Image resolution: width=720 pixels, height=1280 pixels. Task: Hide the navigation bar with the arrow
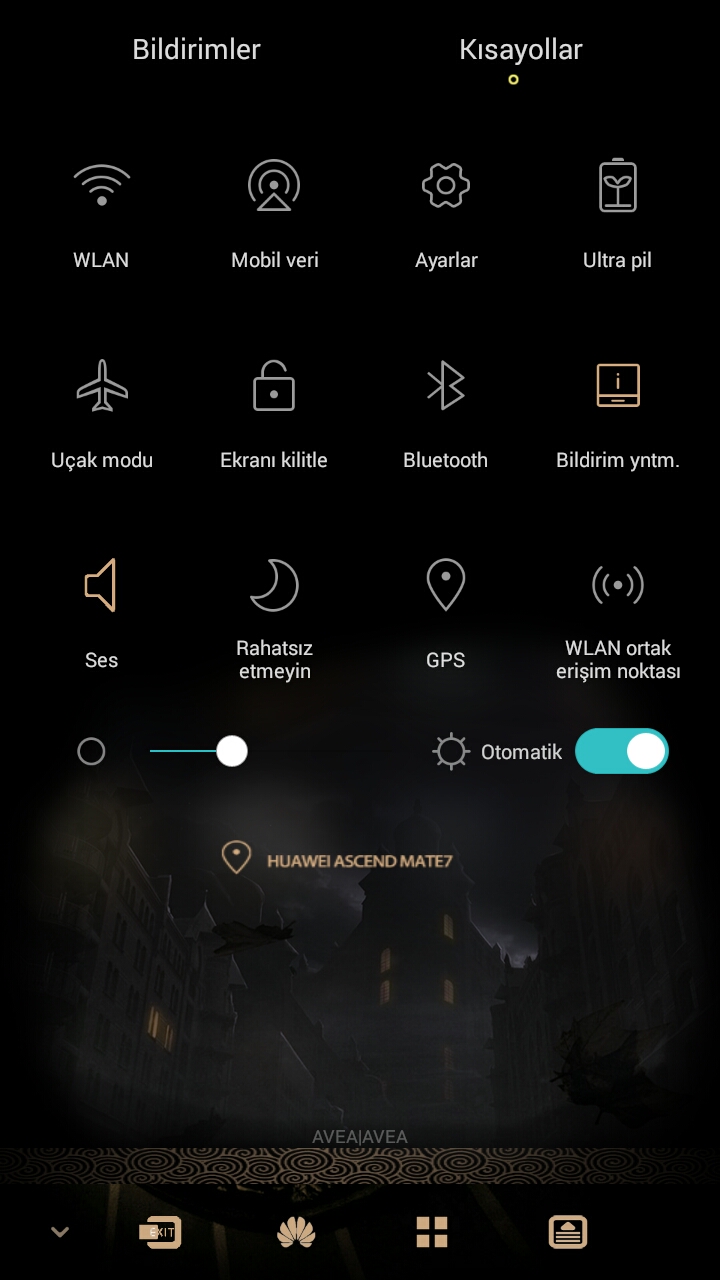click(60, 1232)
